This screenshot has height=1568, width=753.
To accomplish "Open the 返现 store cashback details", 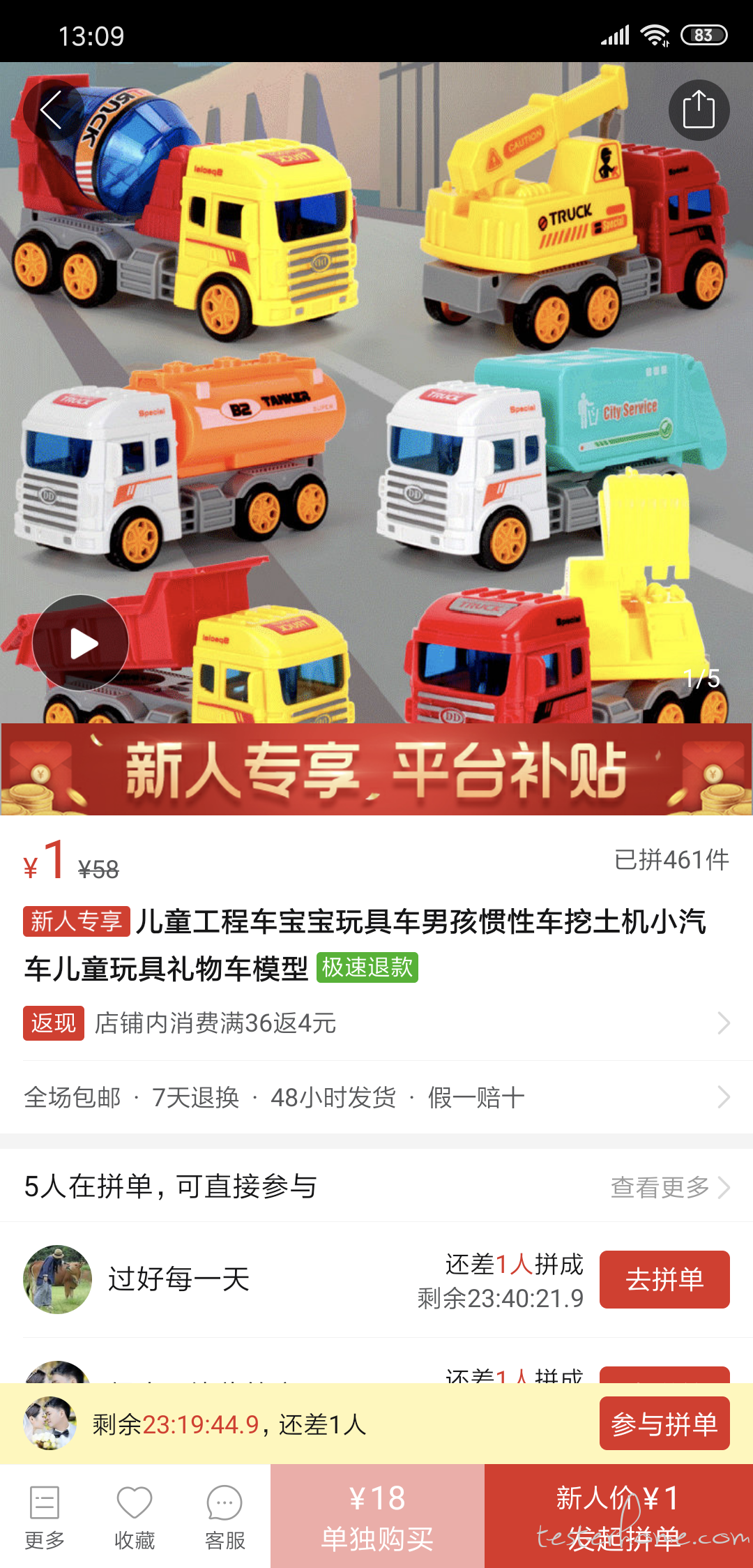I will click(x=376, y=1023).
